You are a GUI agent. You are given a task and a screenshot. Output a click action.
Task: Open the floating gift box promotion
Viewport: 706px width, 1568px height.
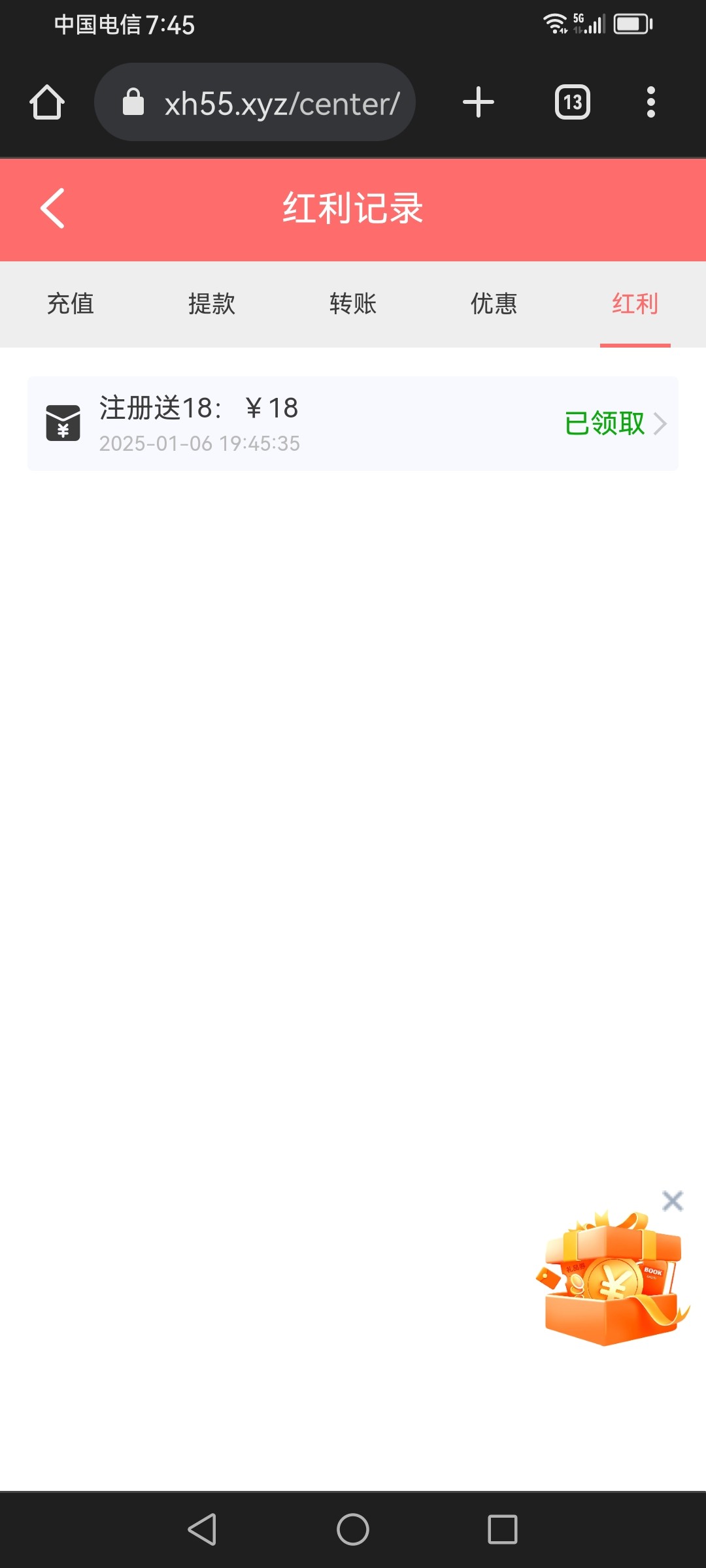pyautogui.click(x=613, y=1279)
